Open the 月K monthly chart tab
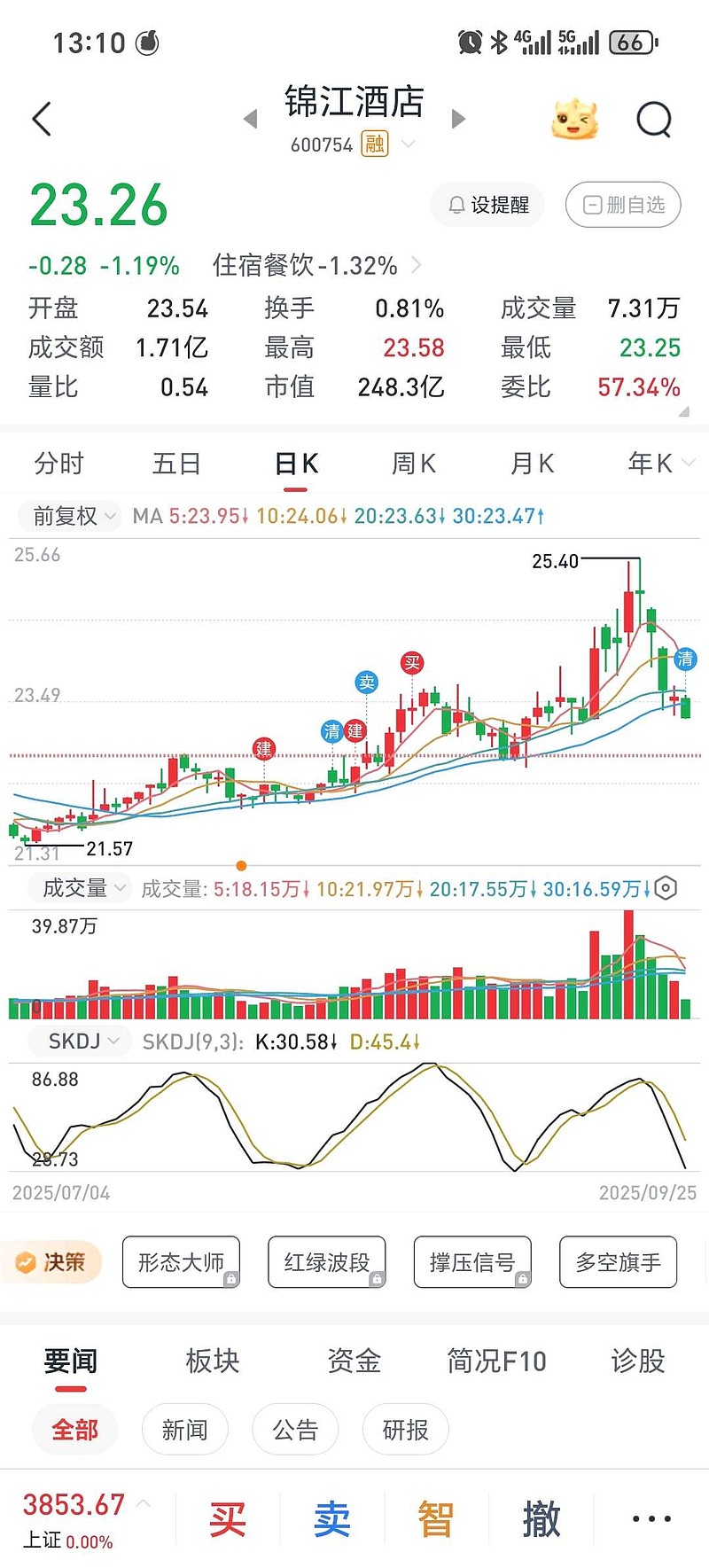709x1568 pixels. click(532, 464)
